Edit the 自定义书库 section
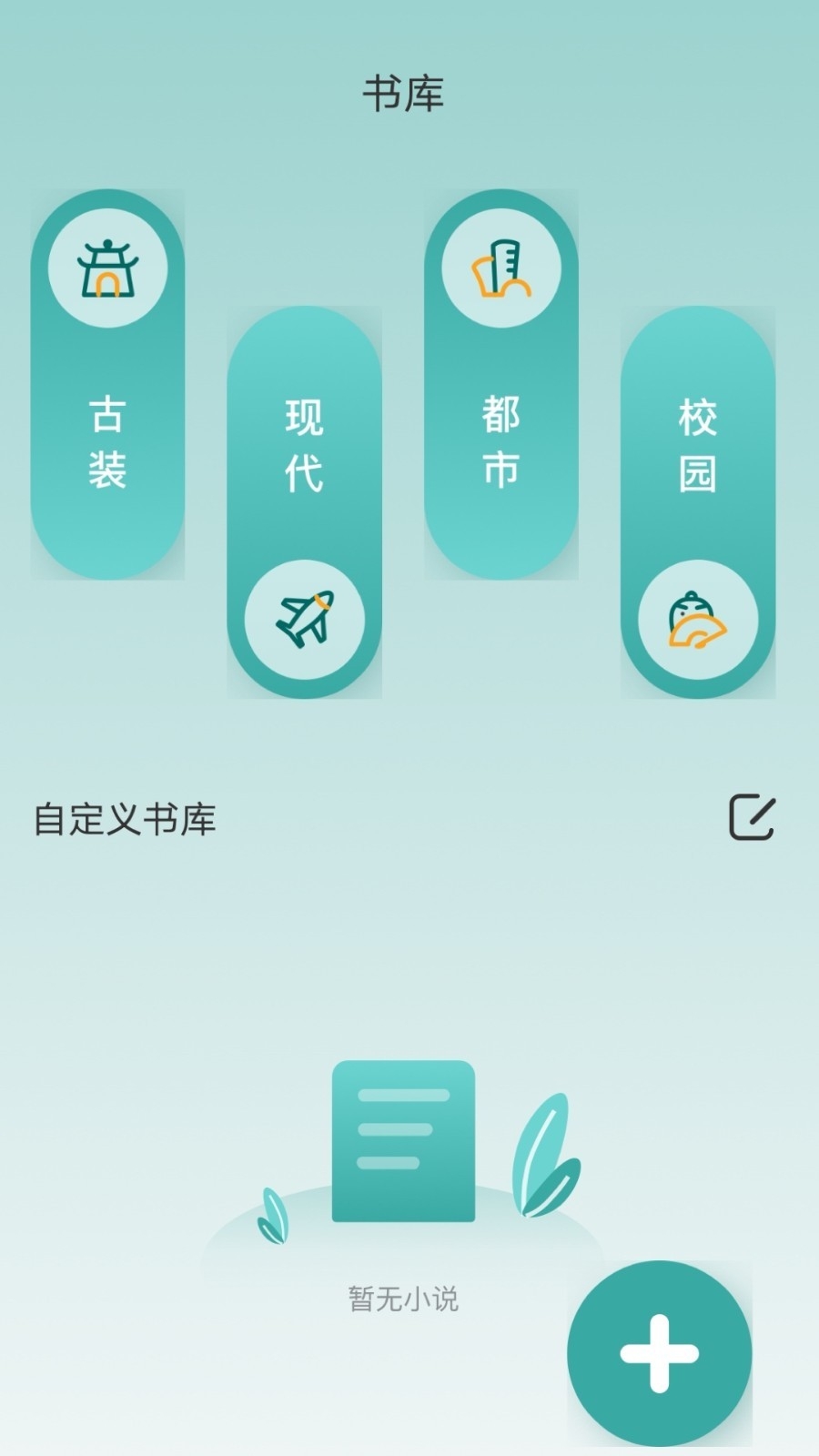This screenshot has height=1456, width=819. tap(752, 817)
